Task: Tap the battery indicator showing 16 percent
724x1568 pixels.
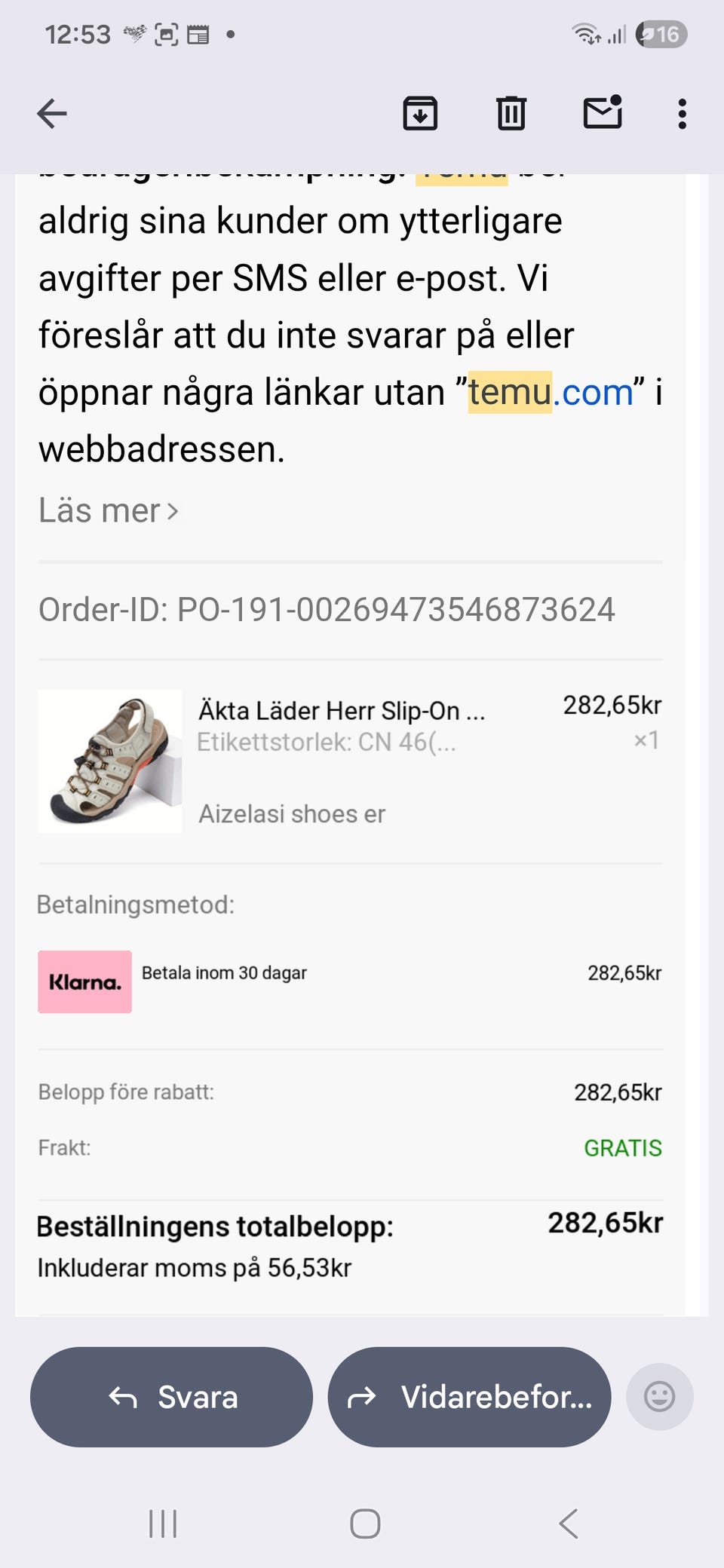Action: point(657,33)
